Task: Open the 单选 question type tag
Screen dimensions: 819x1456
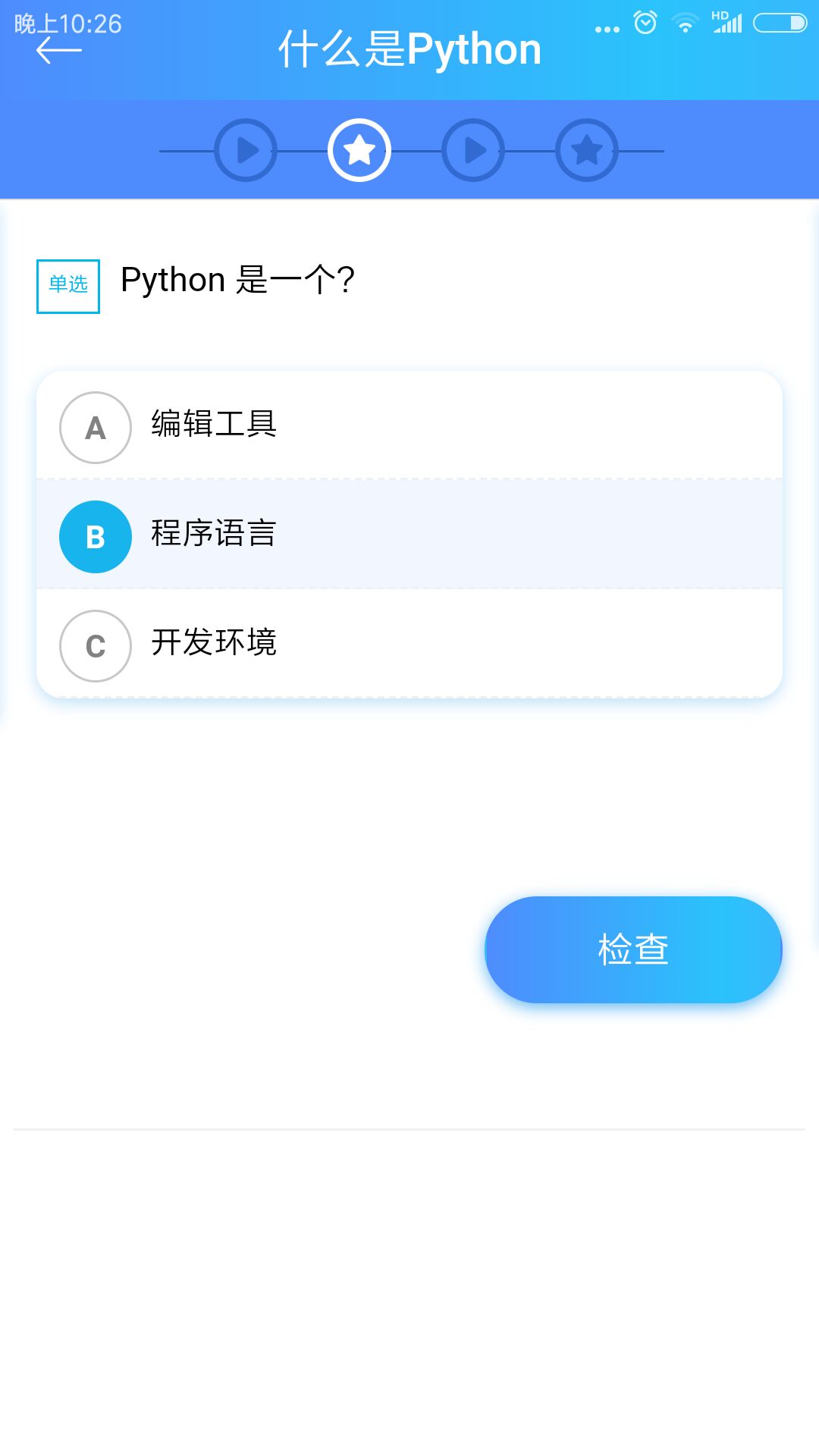Action: [67, 284]
